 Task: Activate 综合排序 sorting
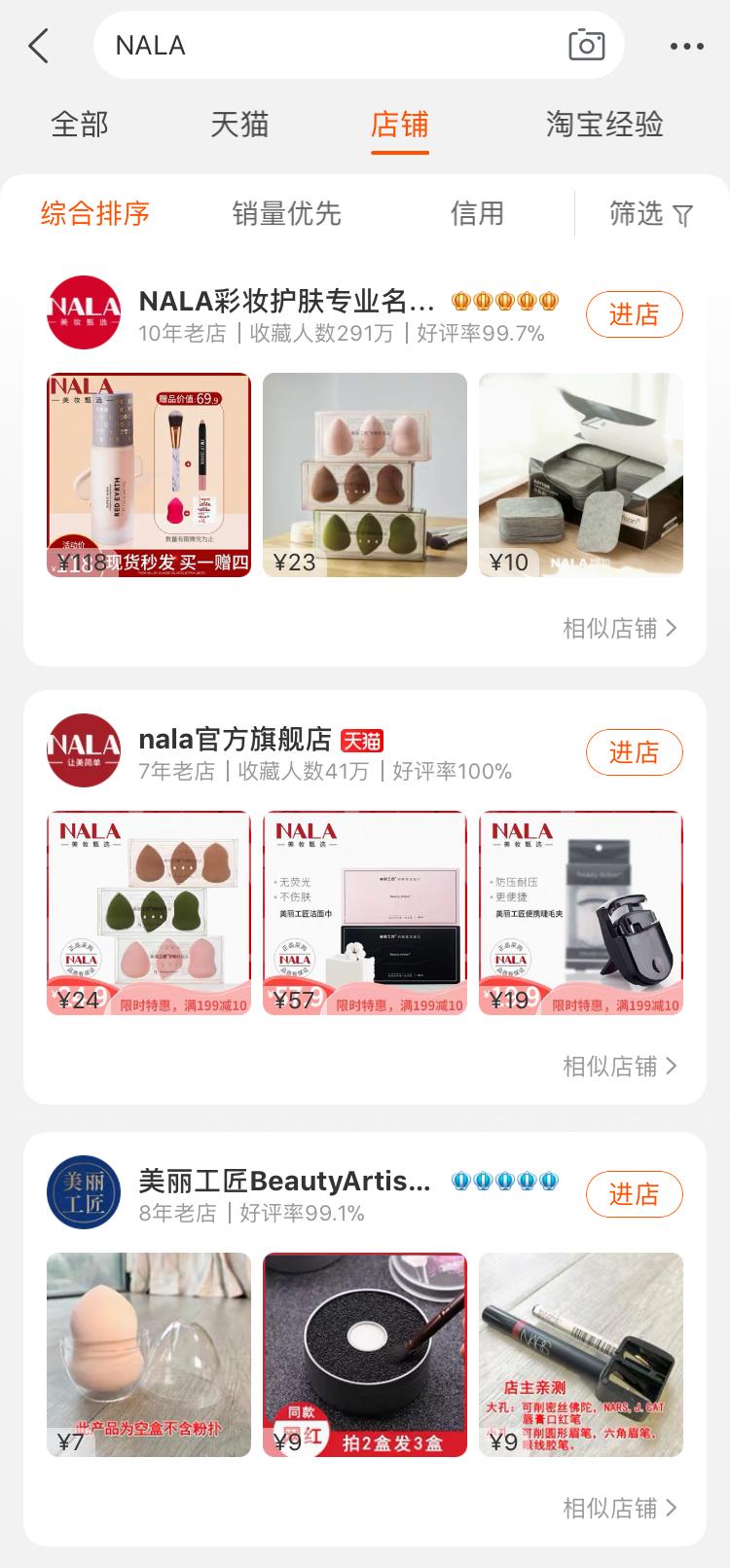pyautogui.click(x=94, y=214)
